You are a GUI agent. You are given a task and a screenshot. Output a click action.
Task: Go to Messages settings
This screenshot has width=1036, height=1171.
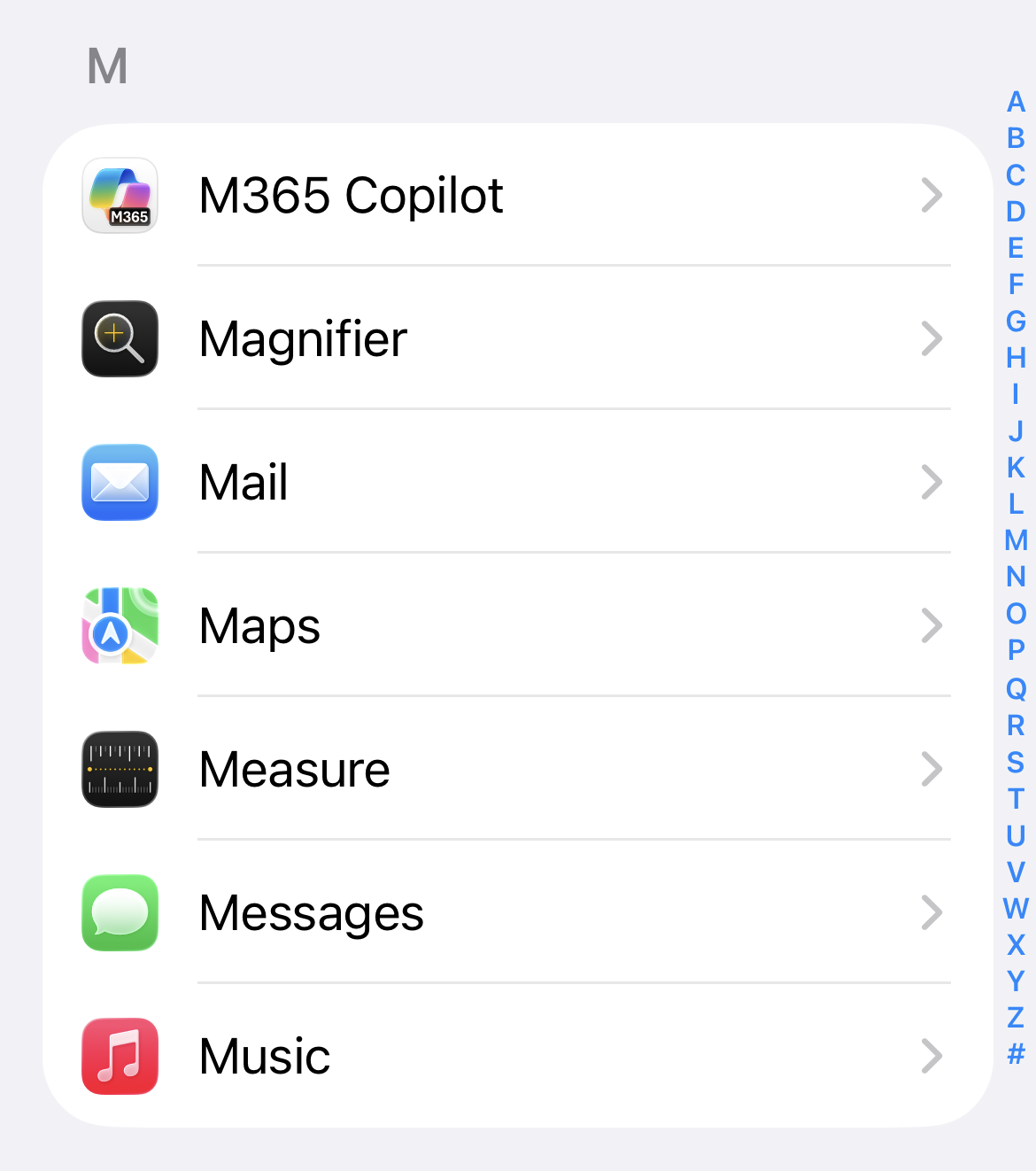pyautogui.click(x=518, y=912)
